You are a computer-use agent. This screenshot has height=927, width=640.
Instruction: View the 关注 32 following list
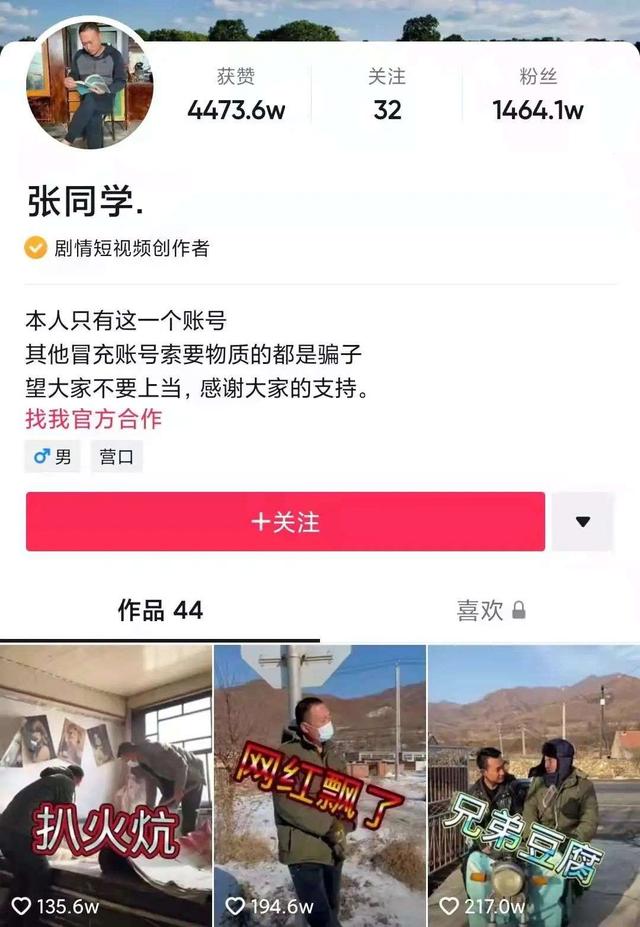coord(387,97)
